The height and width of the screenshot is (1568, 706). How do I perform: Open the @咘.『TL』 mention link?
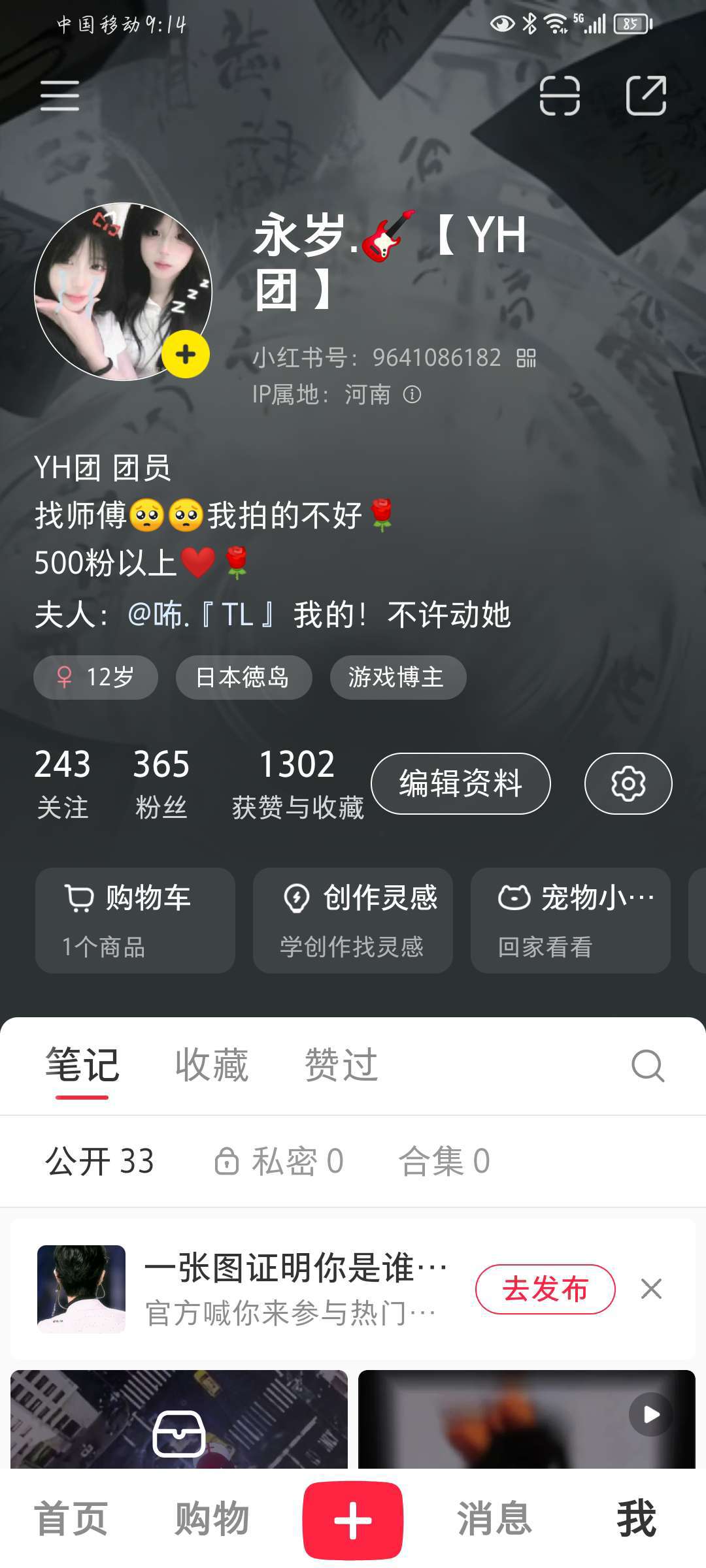(x=201, y=615)
